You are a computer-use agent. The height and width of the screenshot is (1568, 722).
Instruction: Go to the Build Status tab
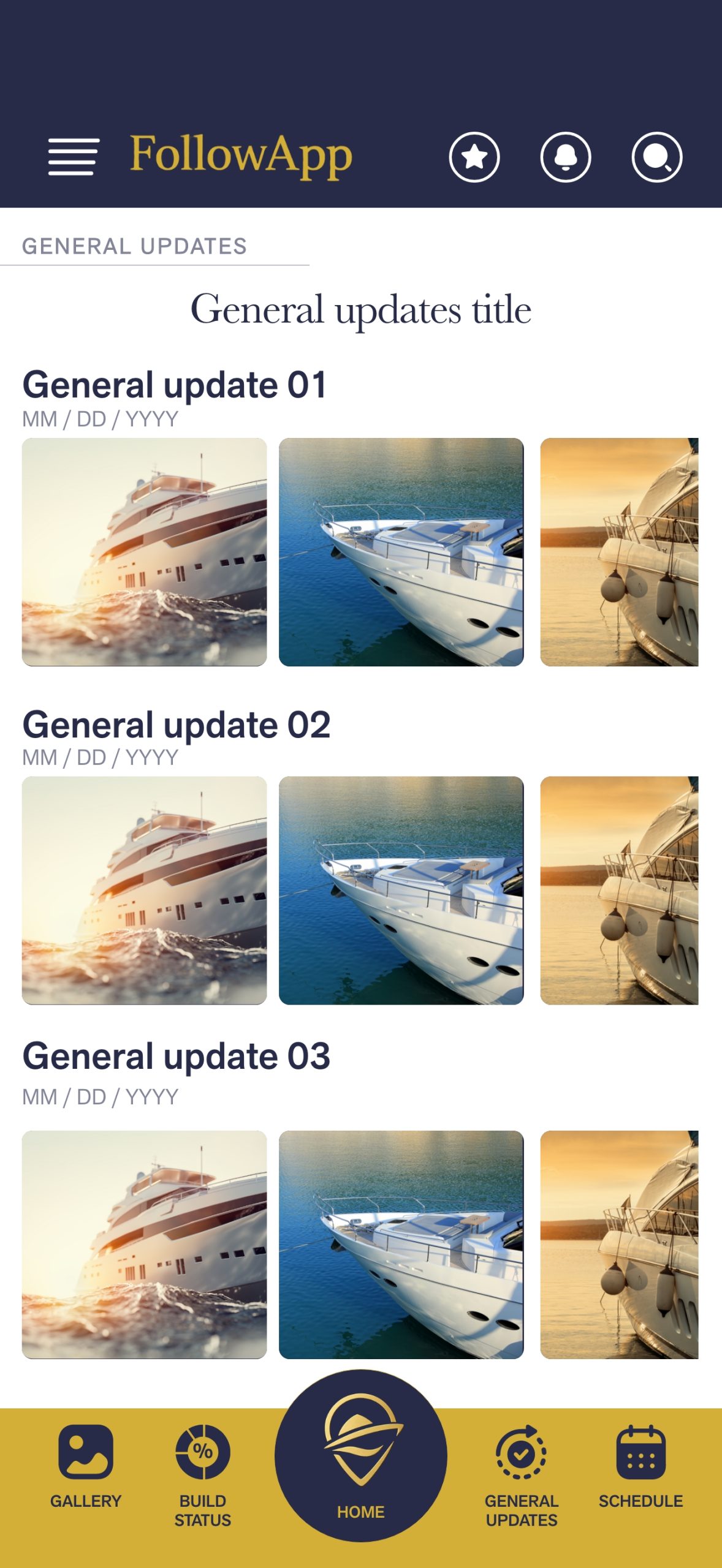click(x=203, y=1466)
